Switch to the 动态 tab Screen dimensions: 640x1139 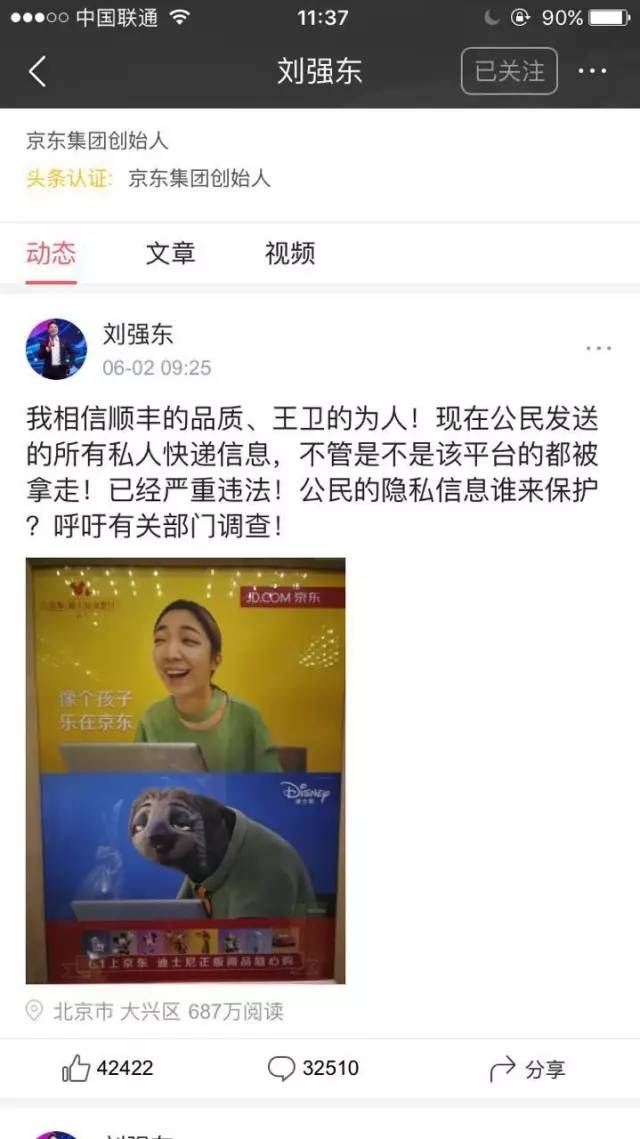pyautogui.click(x=51, y=253)
